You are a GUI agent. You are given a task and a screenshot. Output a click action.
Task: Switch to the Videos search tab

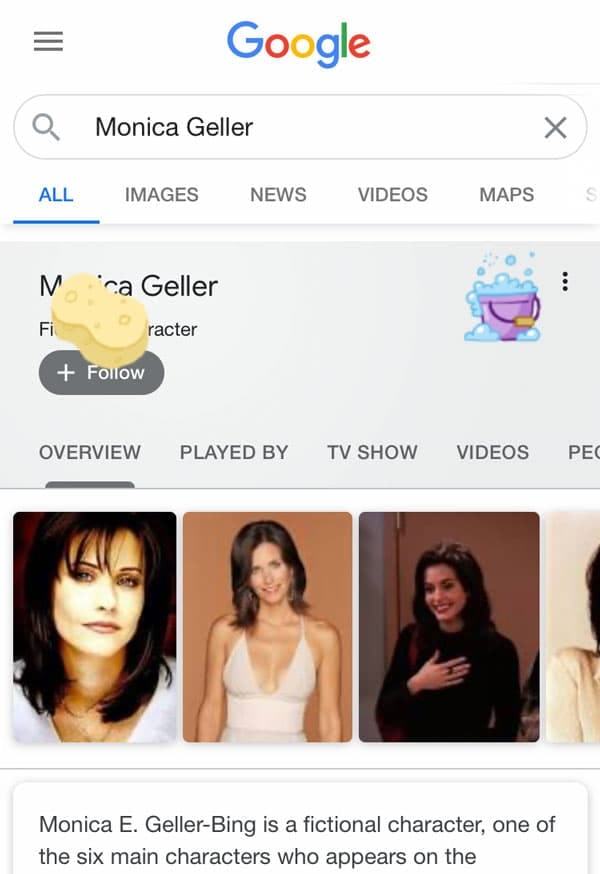point(392,195)
